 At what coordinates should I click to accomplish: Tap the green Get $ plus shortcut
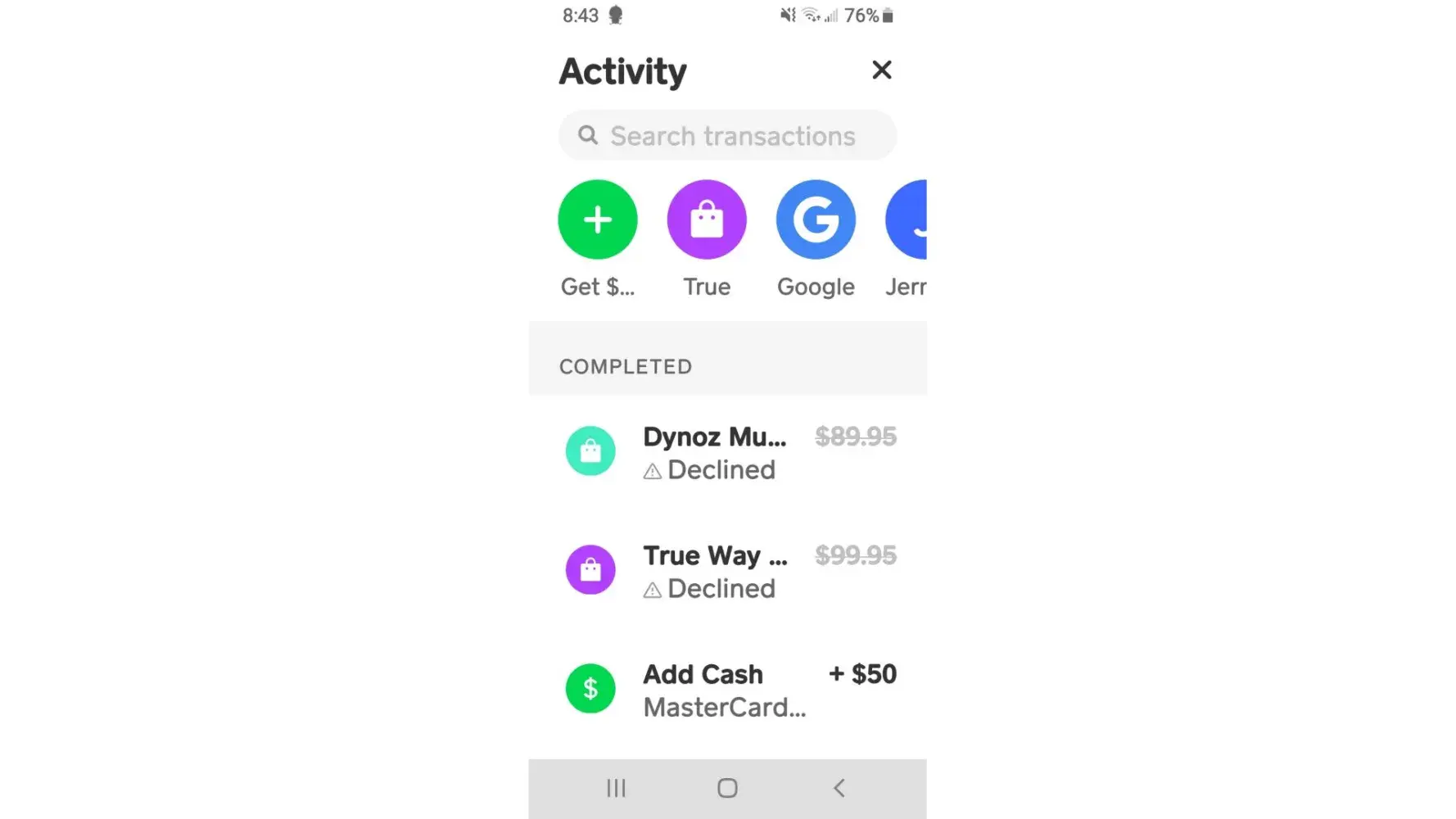598,220
